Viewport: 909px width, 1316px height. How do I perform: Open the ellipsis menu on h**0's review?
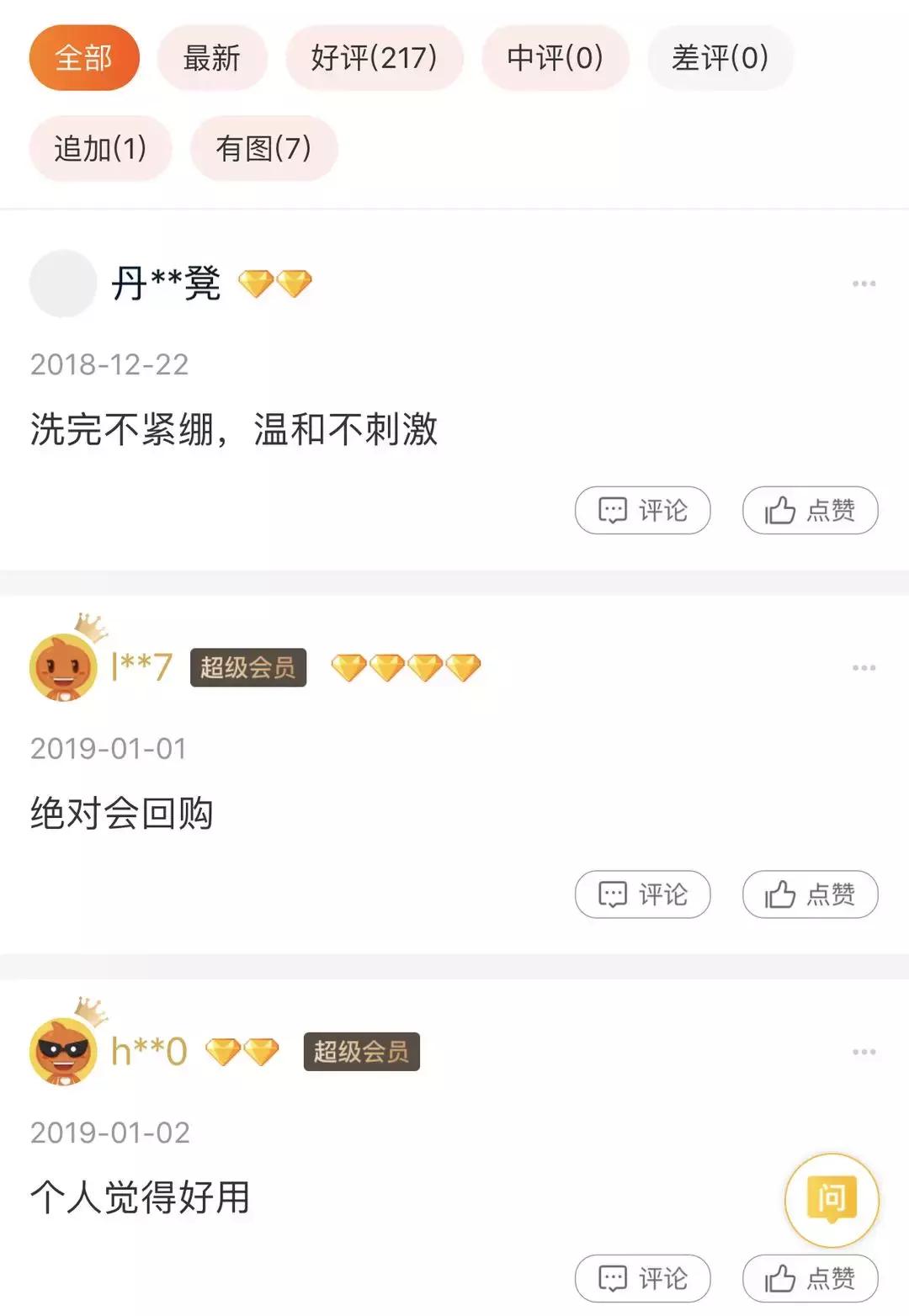point(865,1052)
